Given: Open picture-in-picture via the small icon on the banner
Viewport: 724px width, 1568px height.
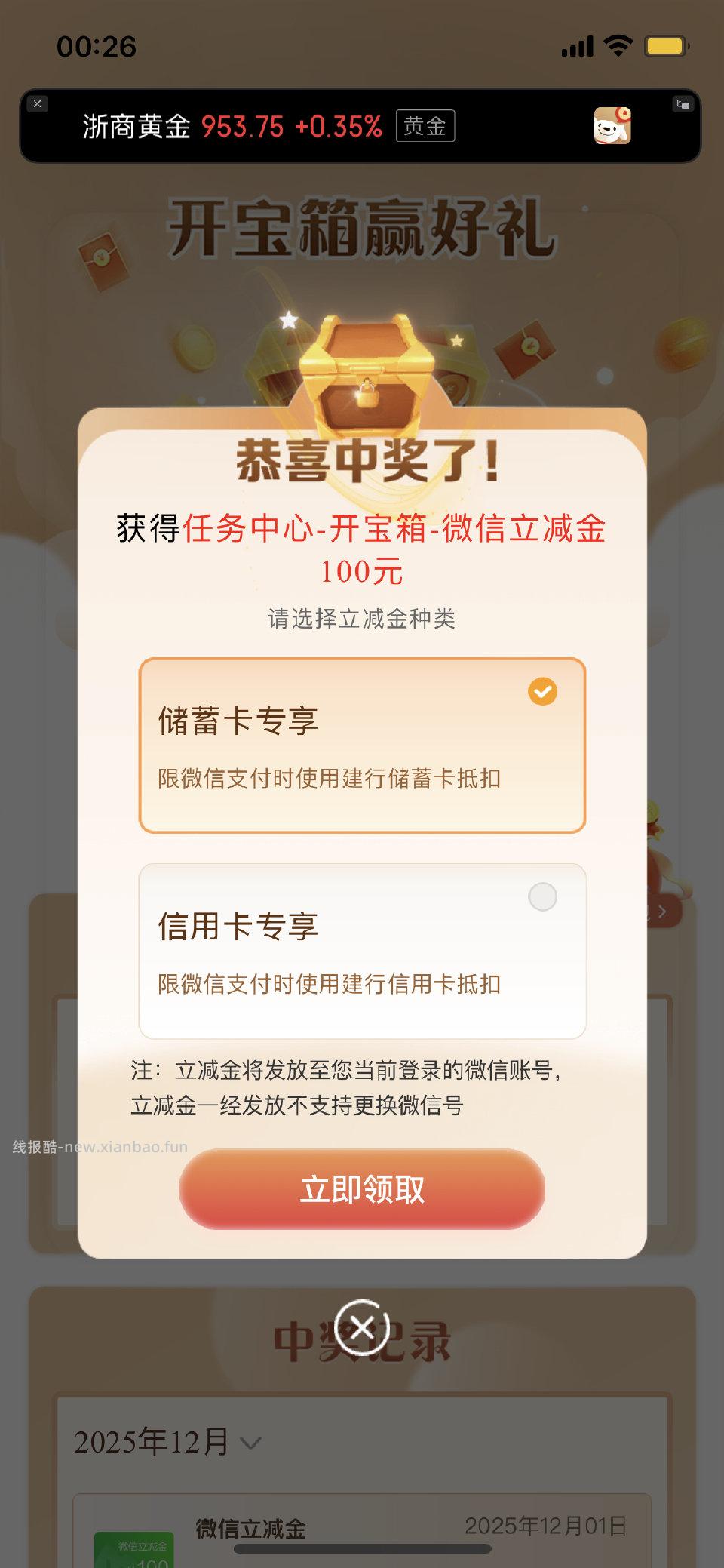Looking at the screenshot, I should (x=685, y=104).
